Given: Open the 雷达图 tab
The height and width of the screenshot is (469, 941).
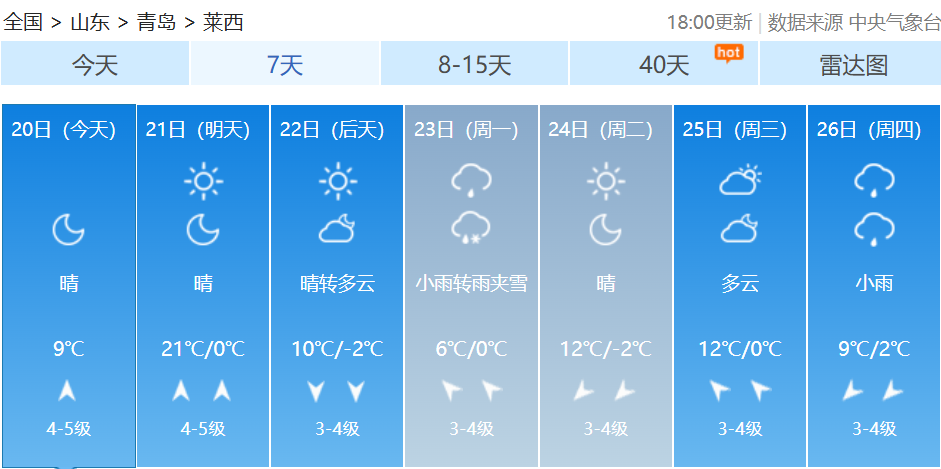Looking at the screenshot, I should click(852, 65).
